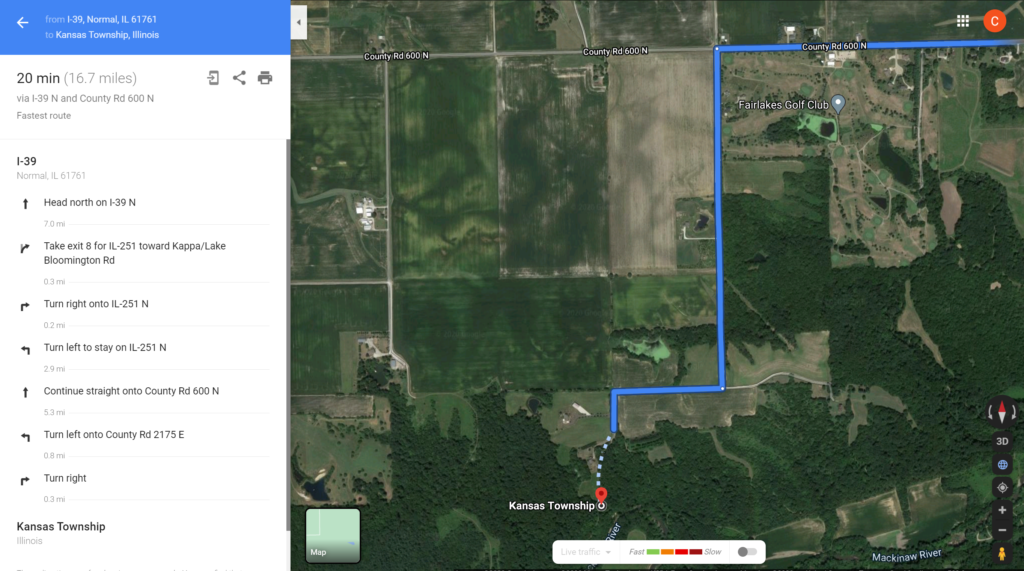Select step Turn left onto County Rd 2175 E
The width and height of the screenshot is (1024, 571).
pos(114,435)
